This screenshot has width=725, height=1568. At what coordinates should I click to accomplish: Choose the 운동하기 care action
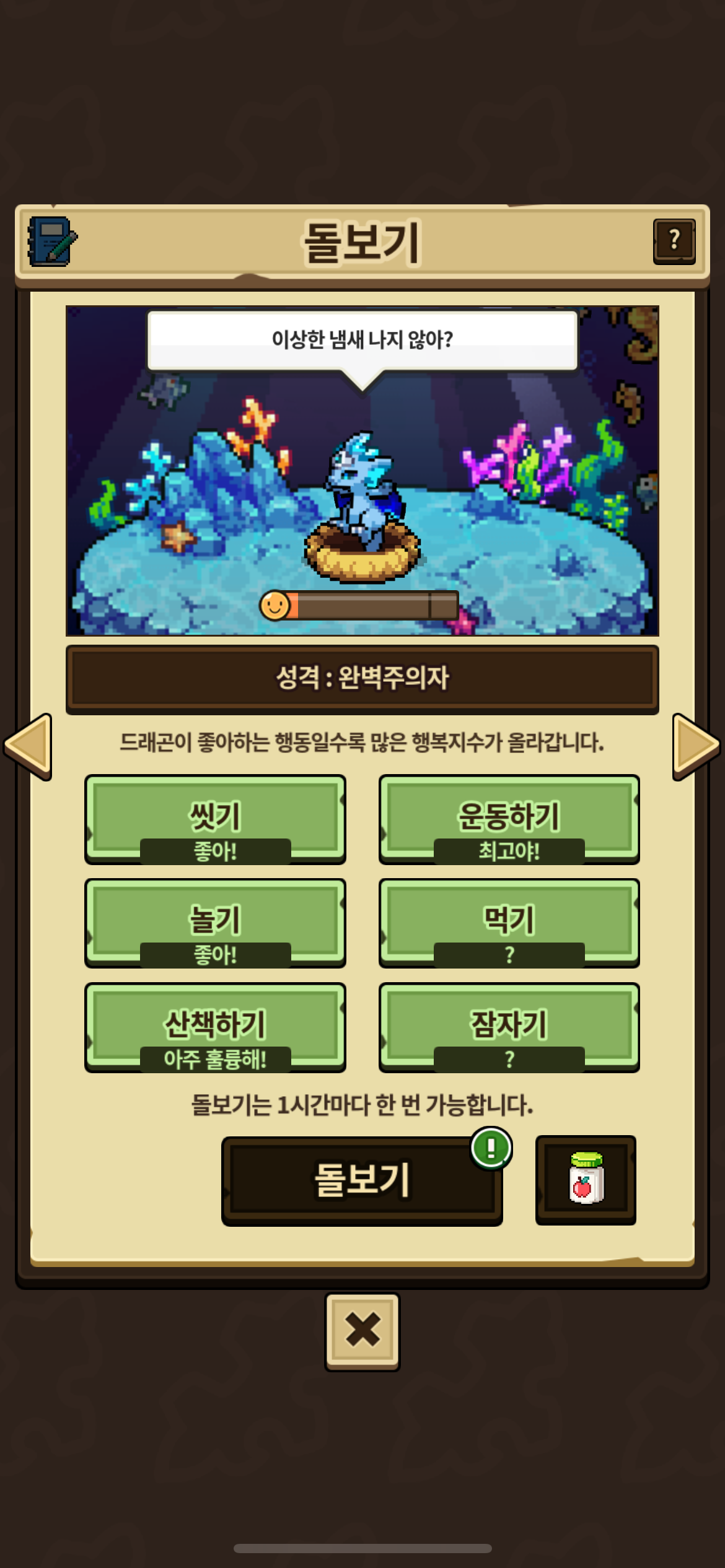(x=509, y=819)
